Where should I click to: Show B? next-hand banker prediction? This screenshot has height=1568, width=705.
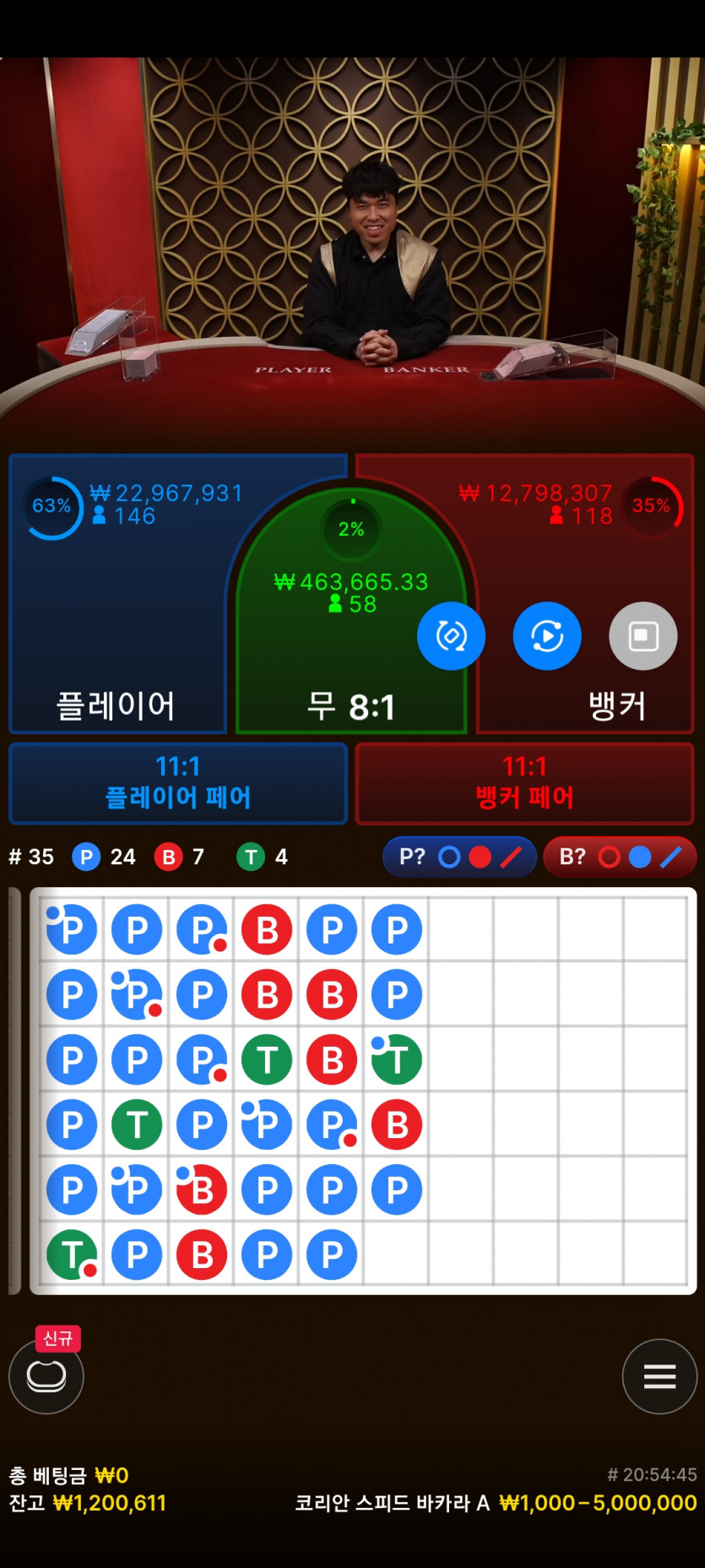pos(619,857)
